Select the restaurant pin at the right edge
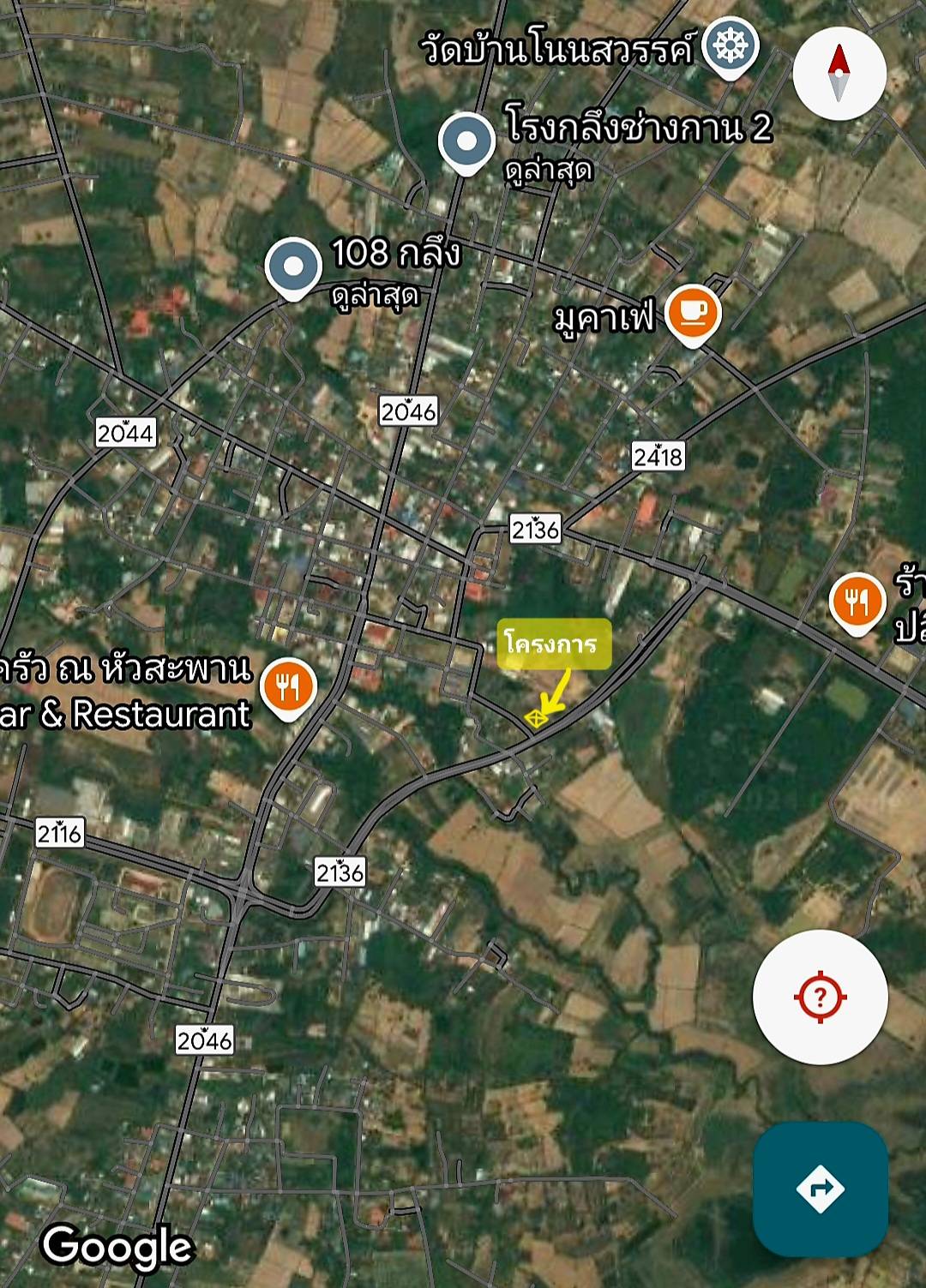This screenshot has height=1288, width=926. point(857,602)
